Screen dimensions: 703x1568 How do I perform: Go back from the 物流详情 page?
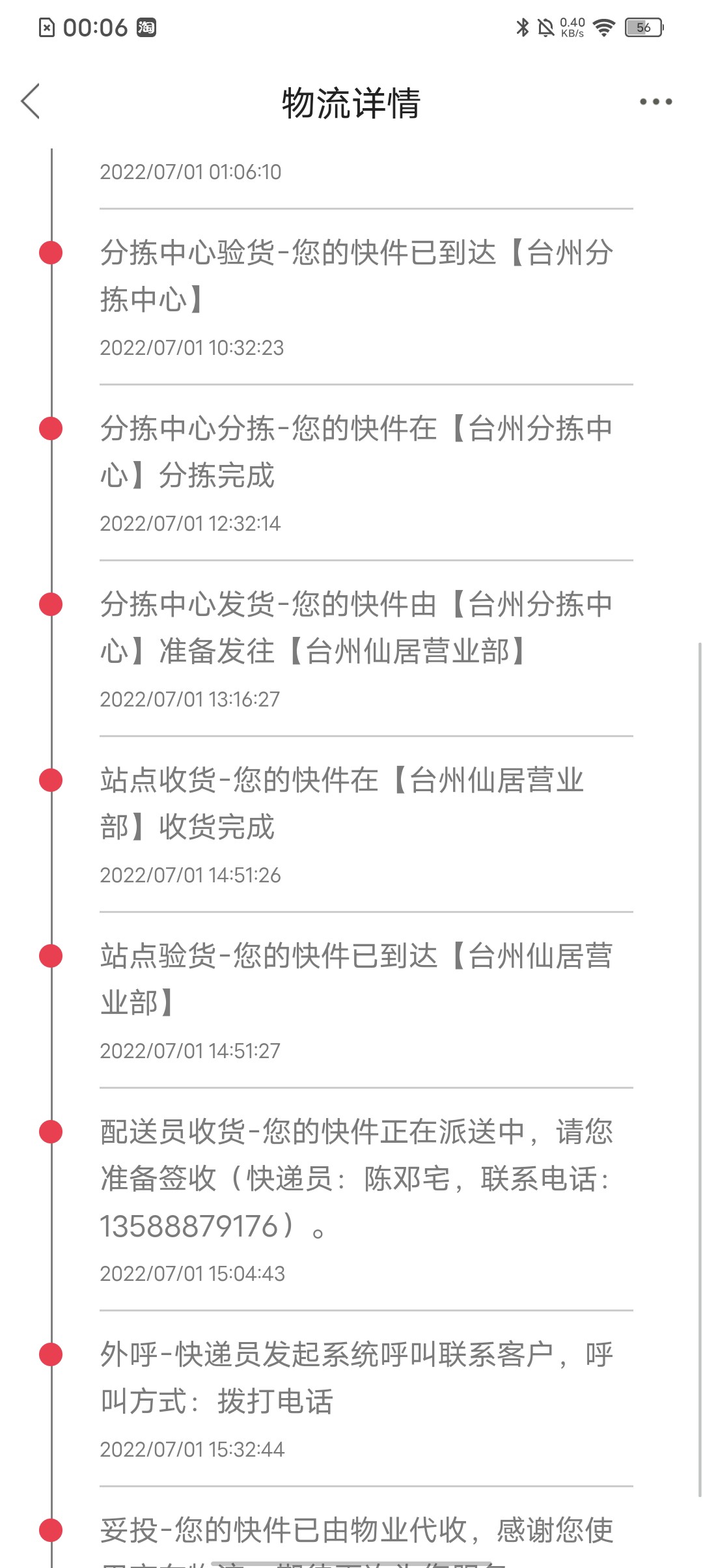pyautogui.click(x=31, y=102)
